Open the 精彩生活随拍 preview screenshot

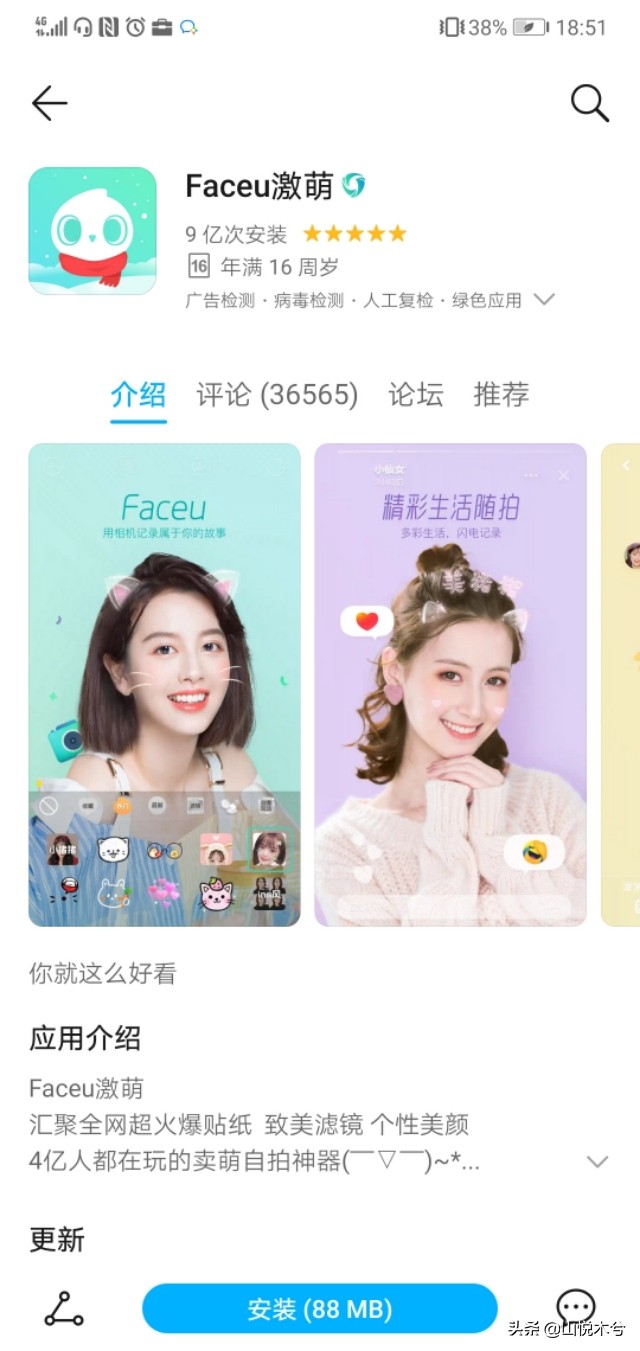[450, 684]
